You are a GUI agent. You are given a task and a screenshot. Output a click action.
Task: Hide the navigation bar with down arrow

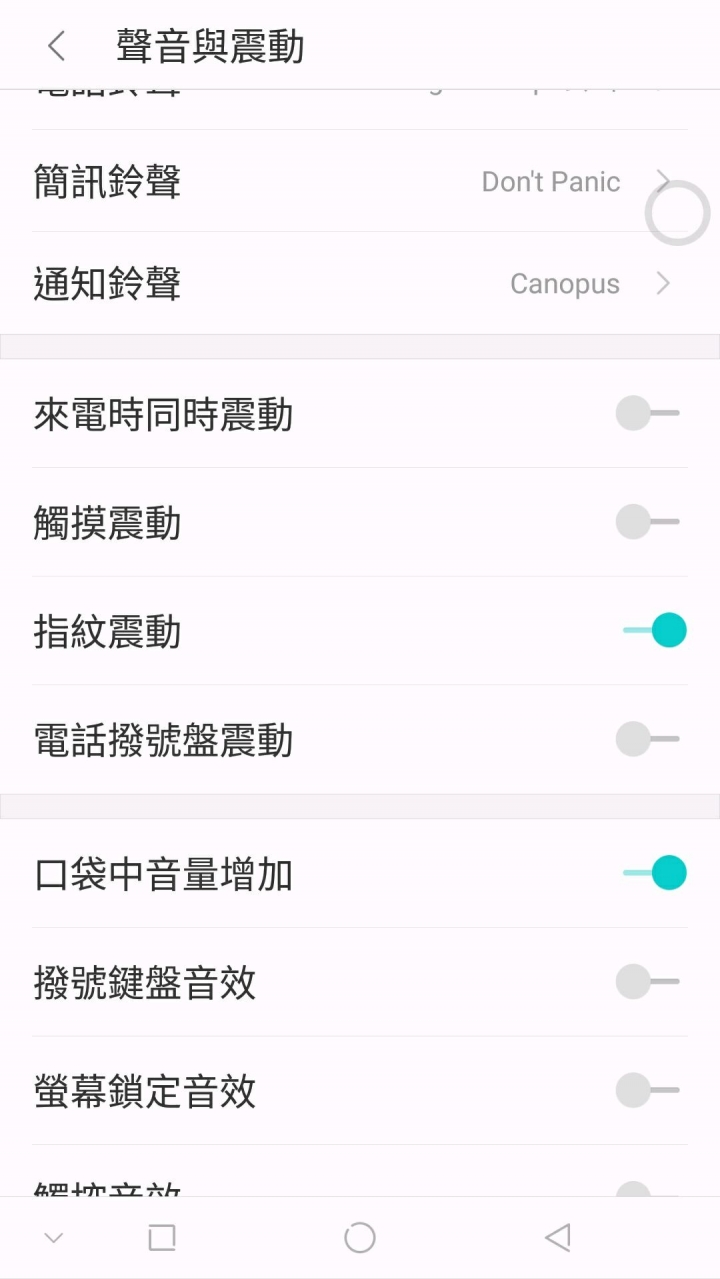pyautogui.click(x=54, y=1238)
